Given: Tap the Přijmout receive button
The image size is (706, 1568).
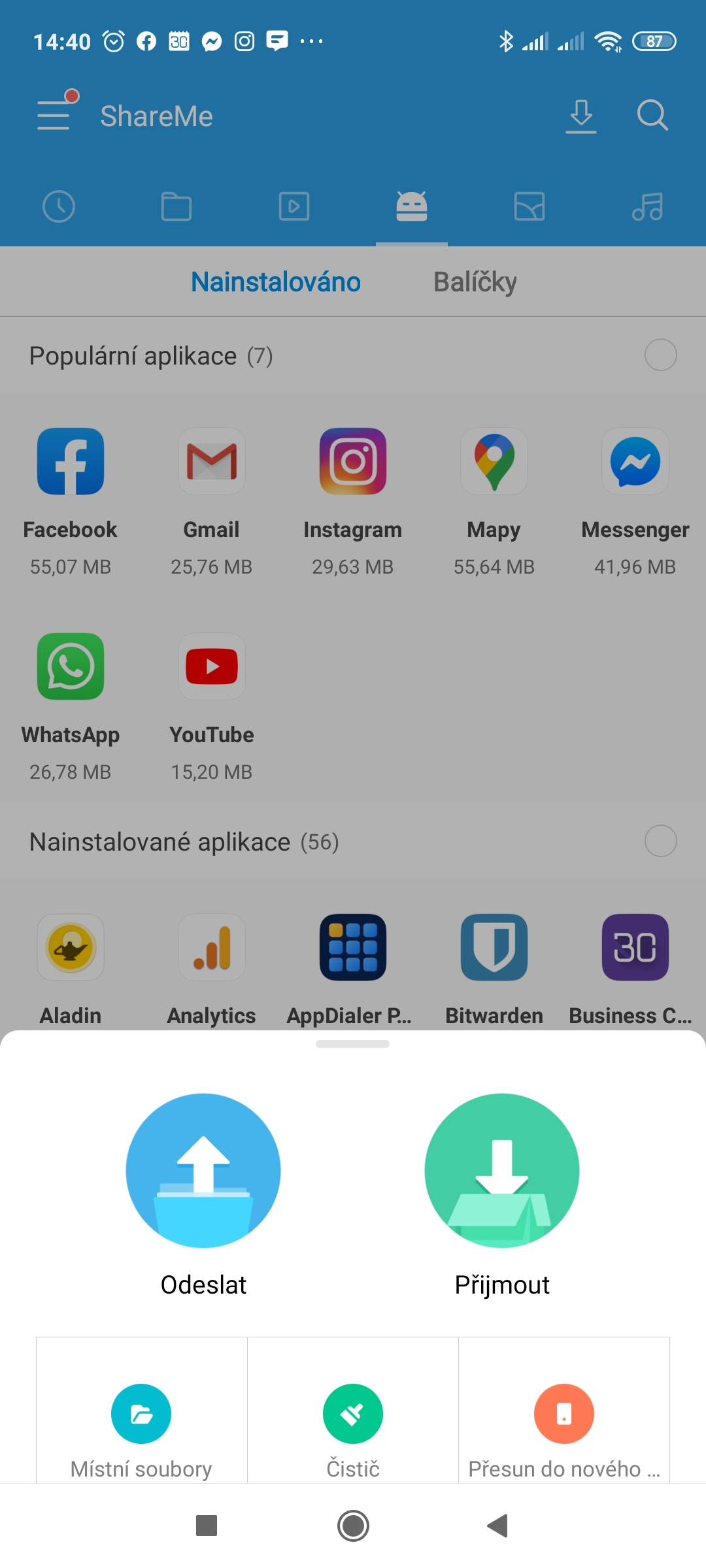Looking at the screenshot, I should 502,1171.
